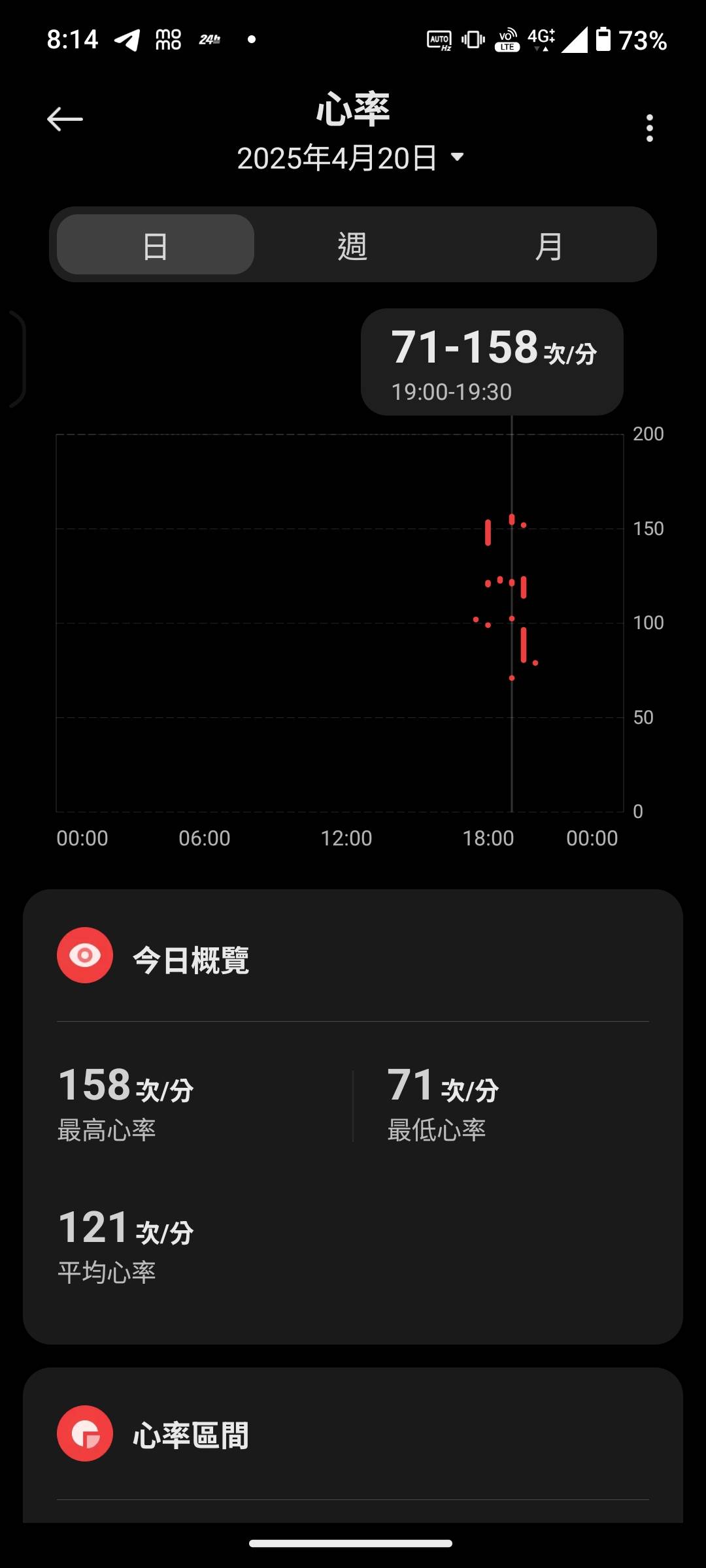Open the three-dot overflow menu

[649, 128]
